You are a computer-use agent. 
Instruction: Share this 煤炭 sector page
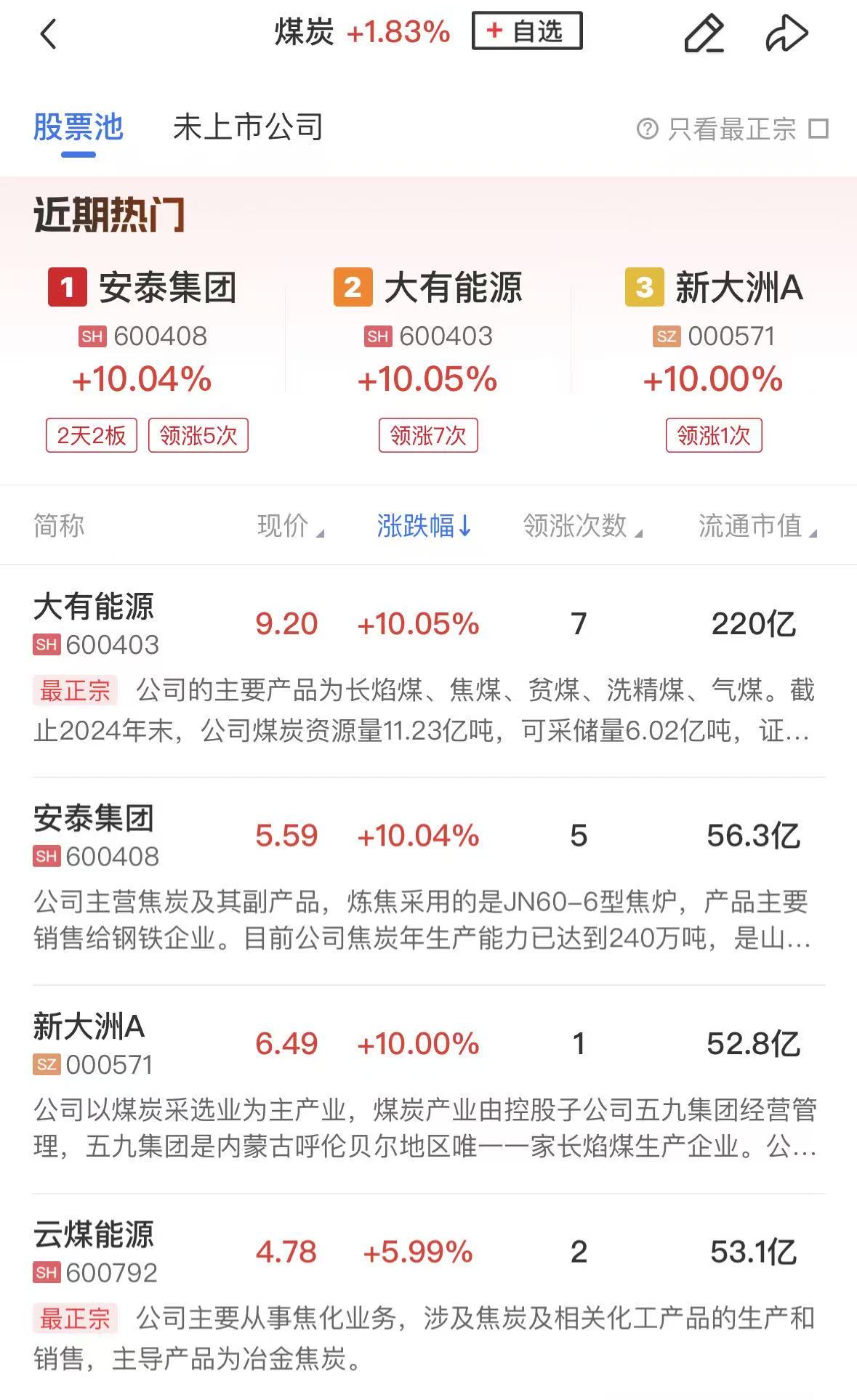pos(786,33)
